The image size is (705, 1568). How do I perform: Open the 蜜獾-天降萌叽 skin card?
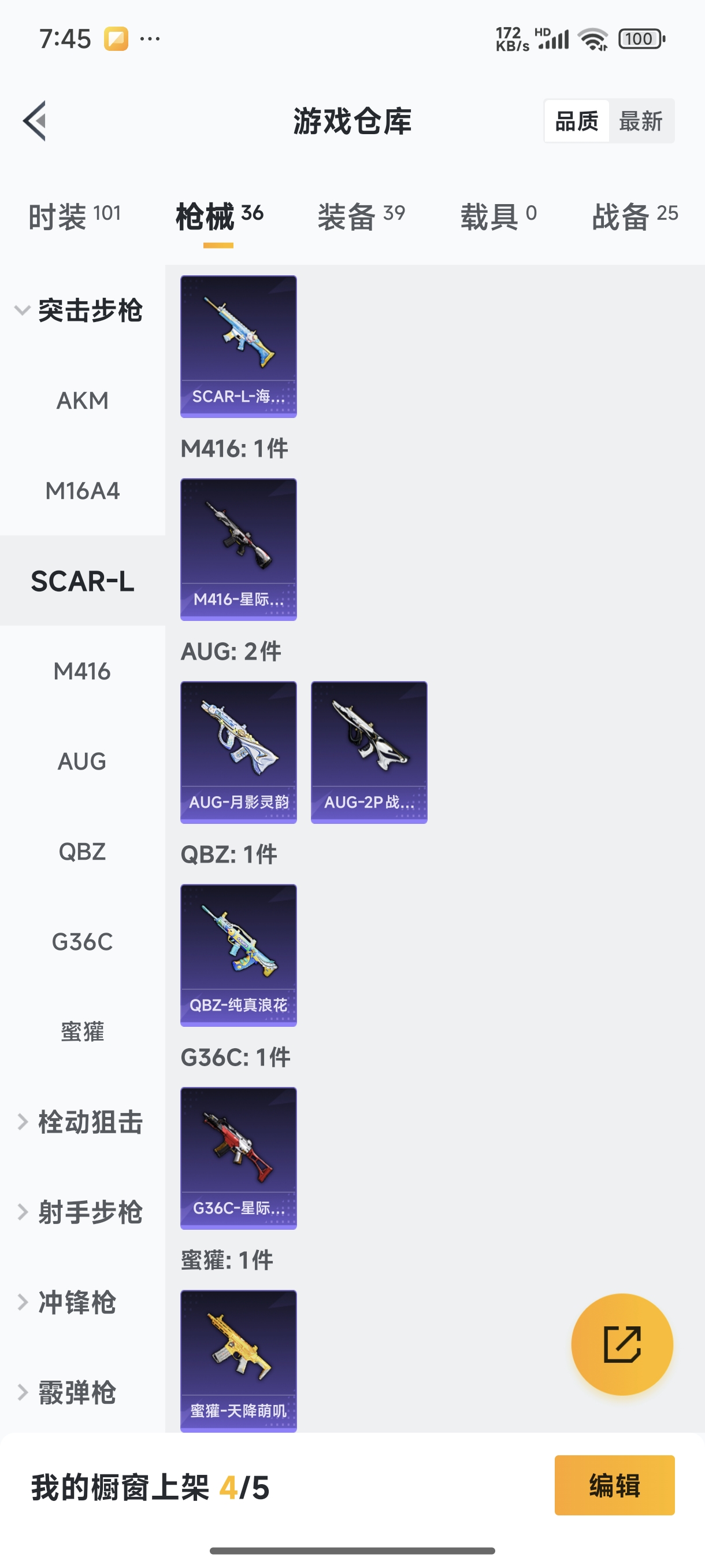(x=239, y=1360)
